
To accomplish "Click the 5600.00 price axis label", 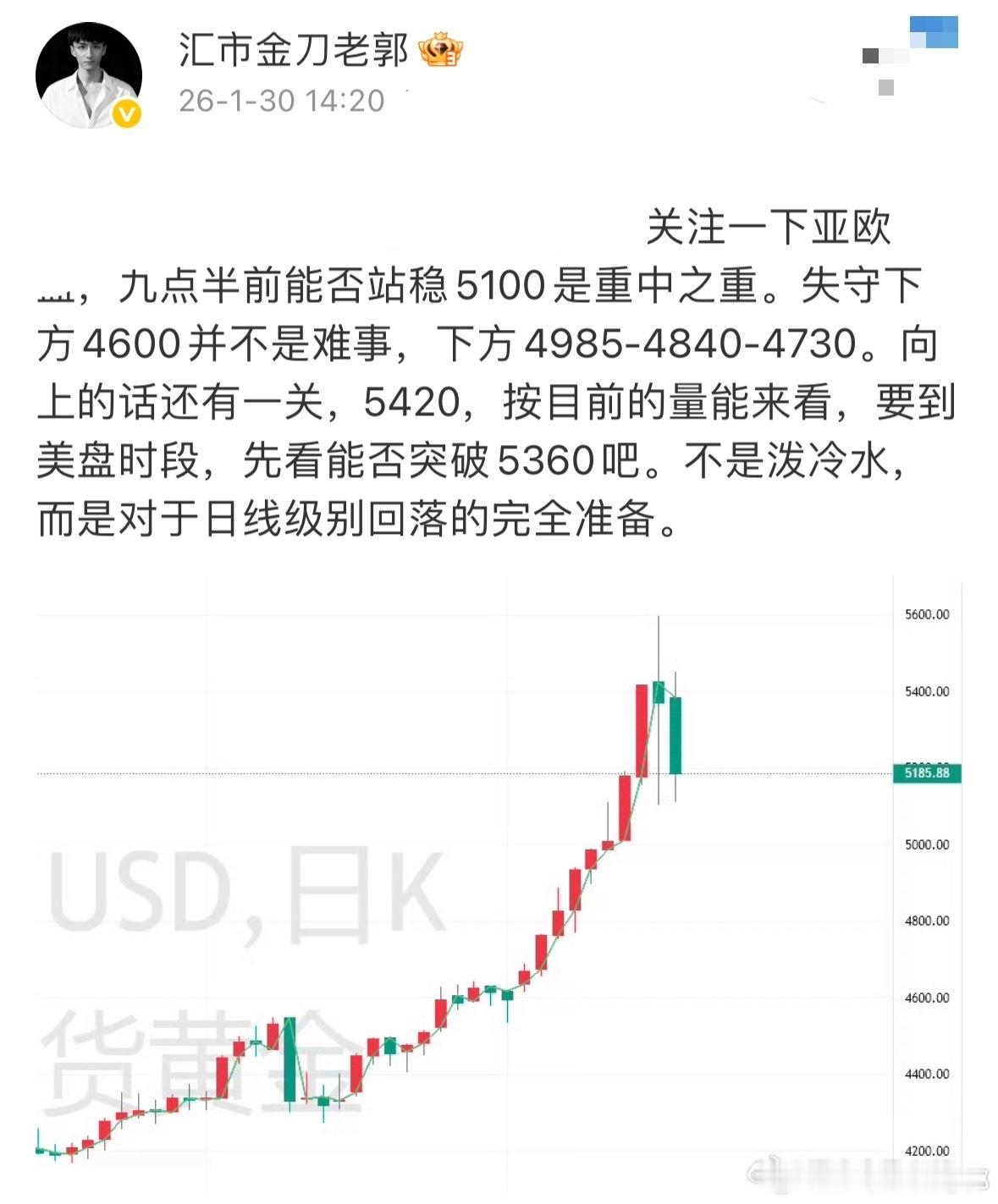I will tap(927, 615).
